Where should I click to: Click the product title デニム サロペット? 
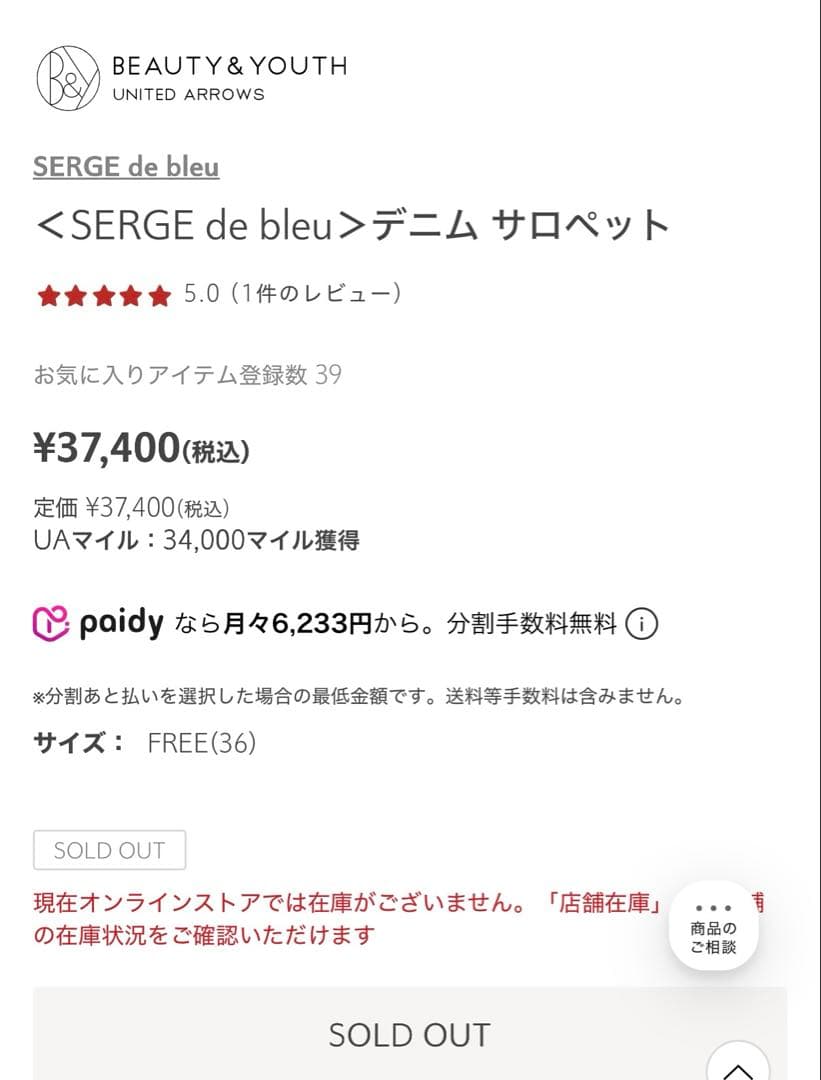point(355,225)
